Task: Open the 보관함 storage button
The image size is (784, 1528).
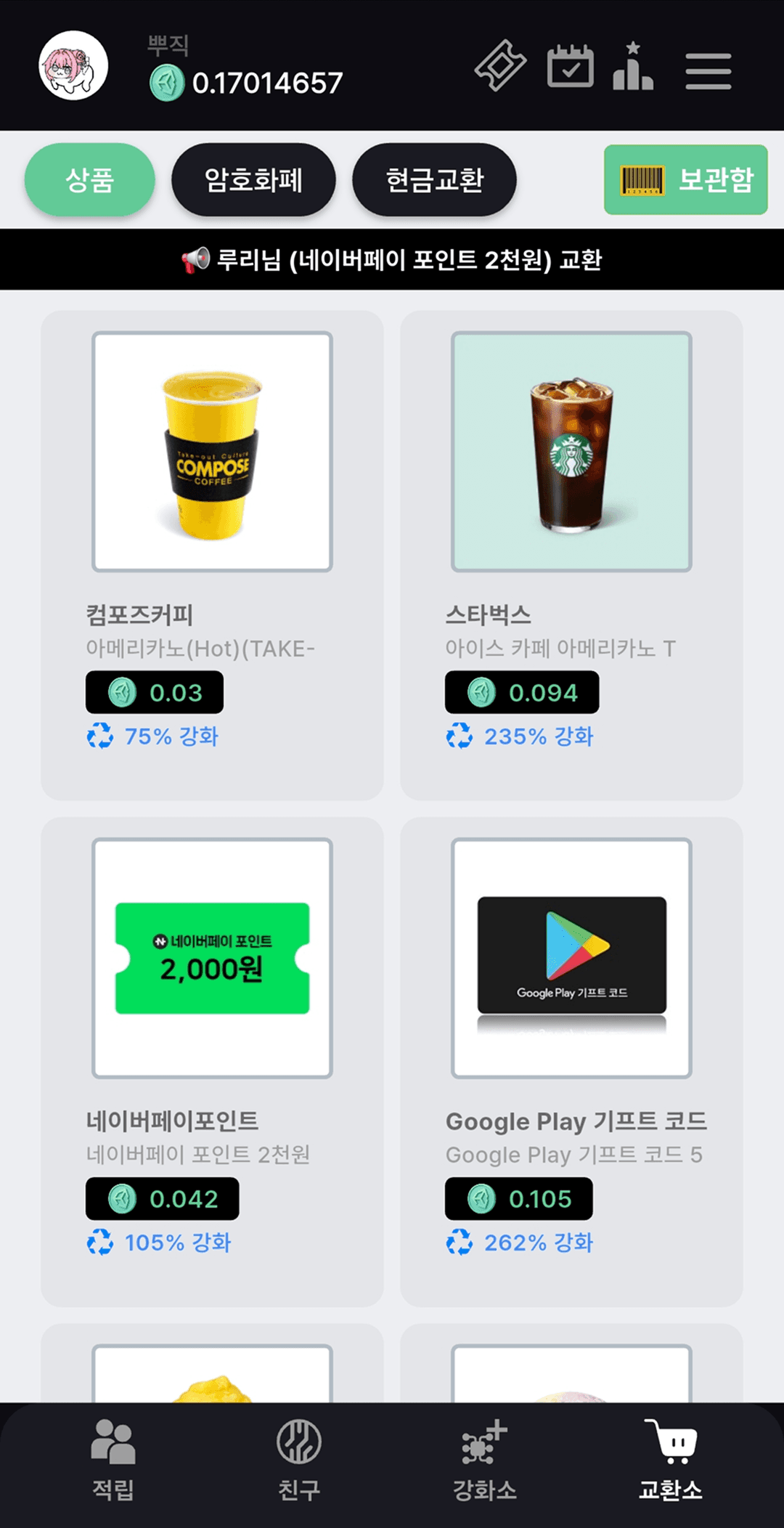Action: coord(687,179)
